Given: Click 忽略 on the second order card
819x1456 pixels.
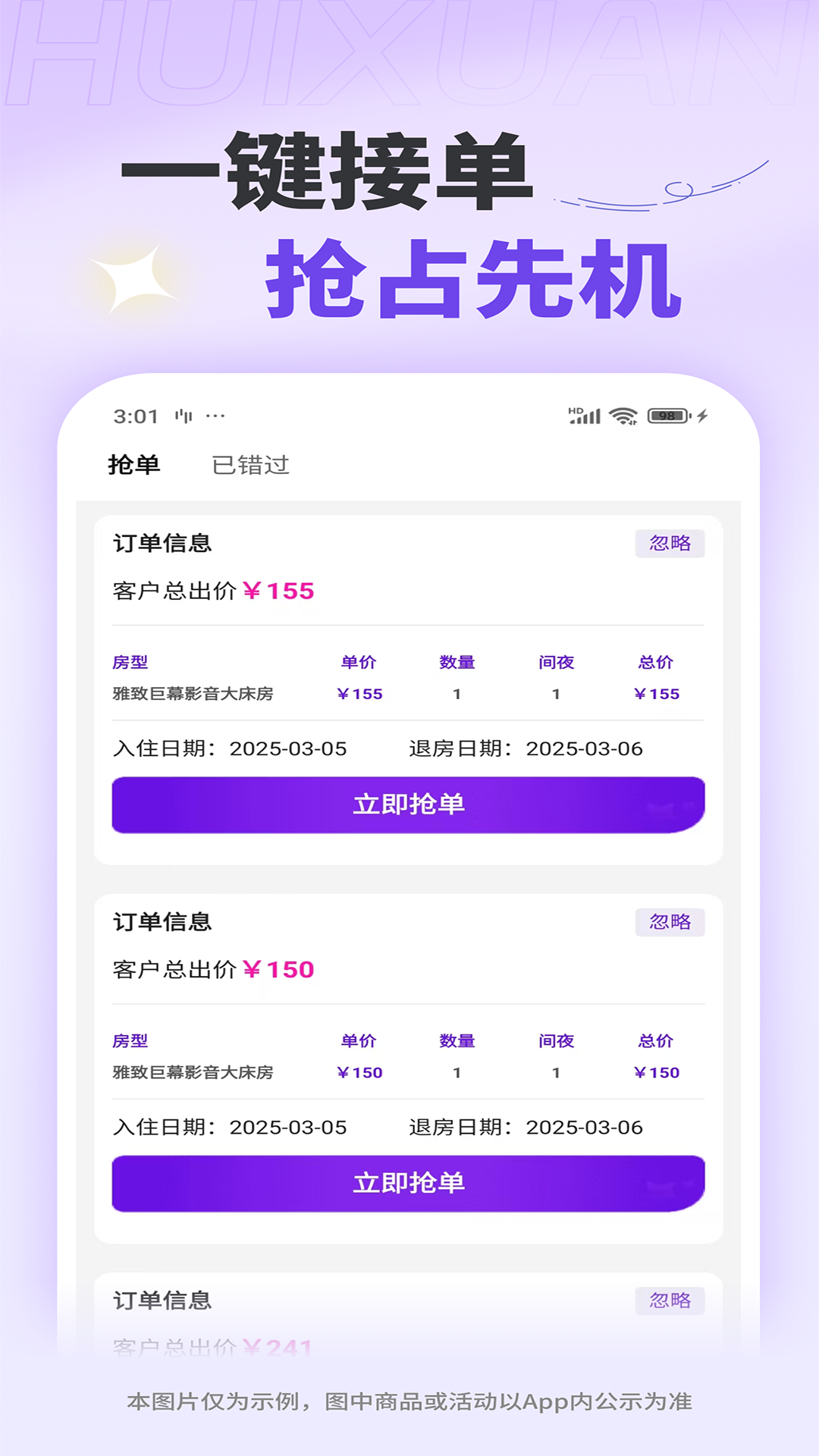Looking at the screenshot, I should point(670,922).
